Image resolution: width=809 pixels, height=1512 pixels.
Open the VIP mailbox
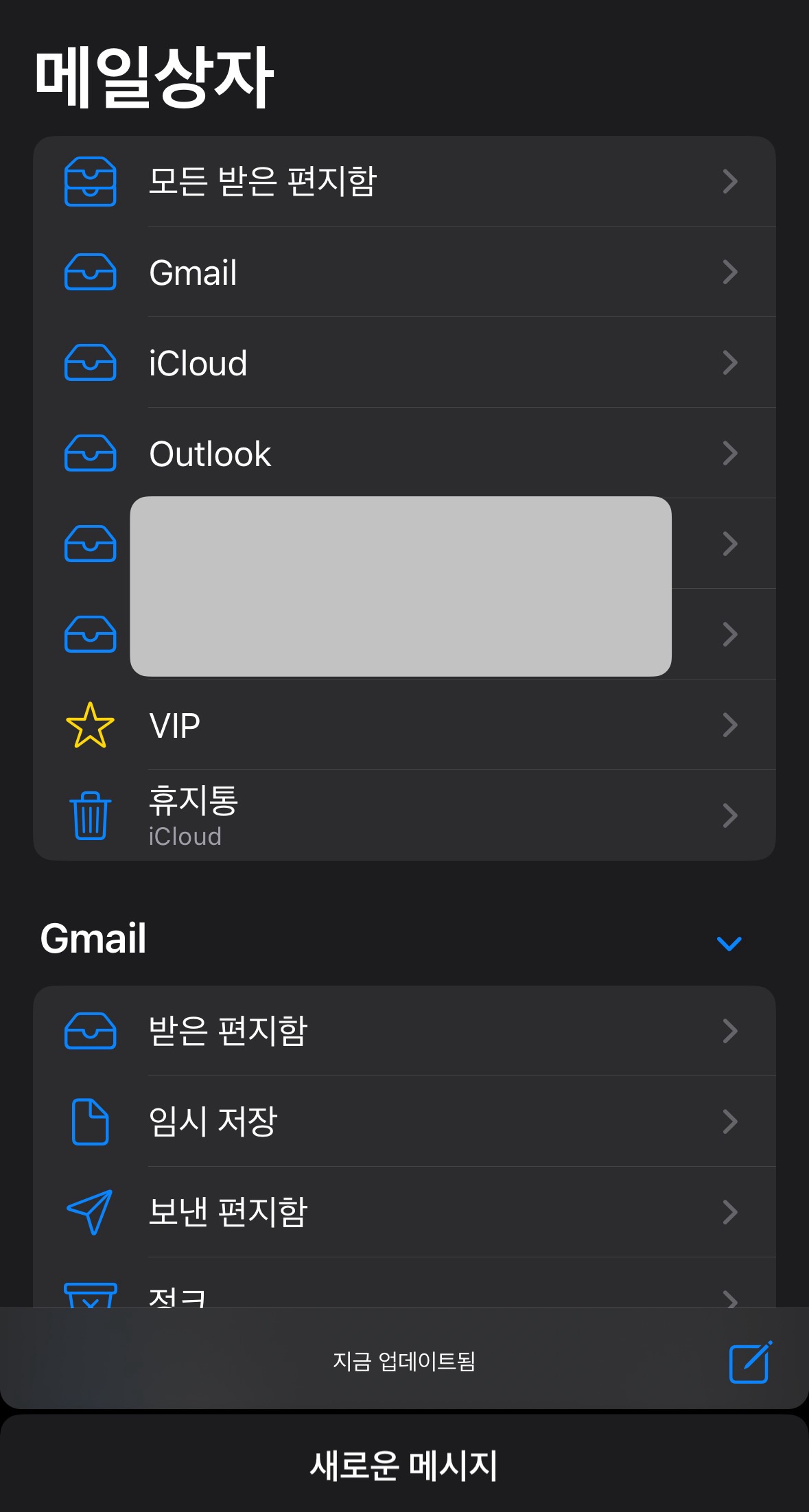[403, 725]
